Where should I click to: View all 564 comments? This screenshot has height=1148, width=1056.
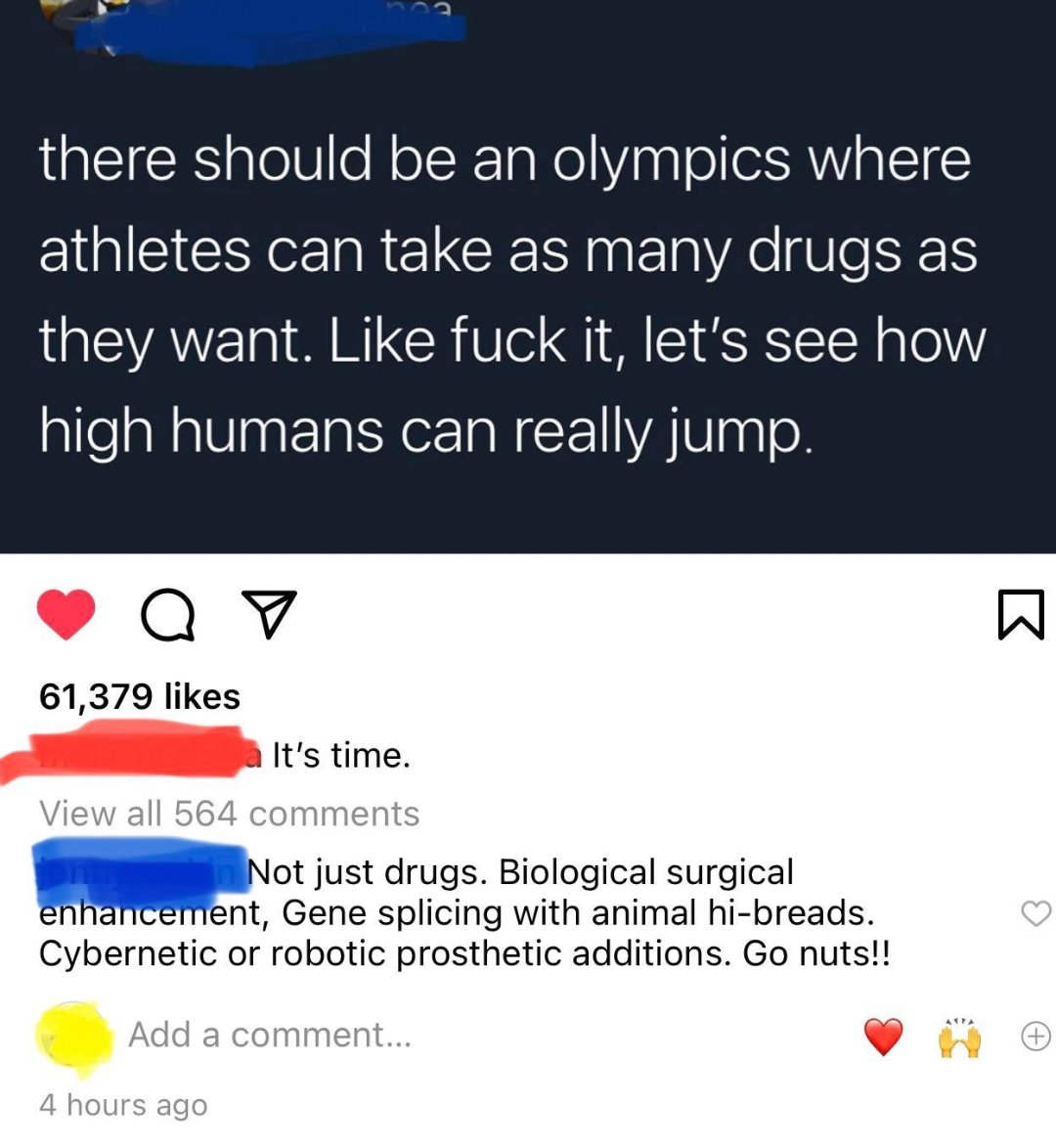229,814
